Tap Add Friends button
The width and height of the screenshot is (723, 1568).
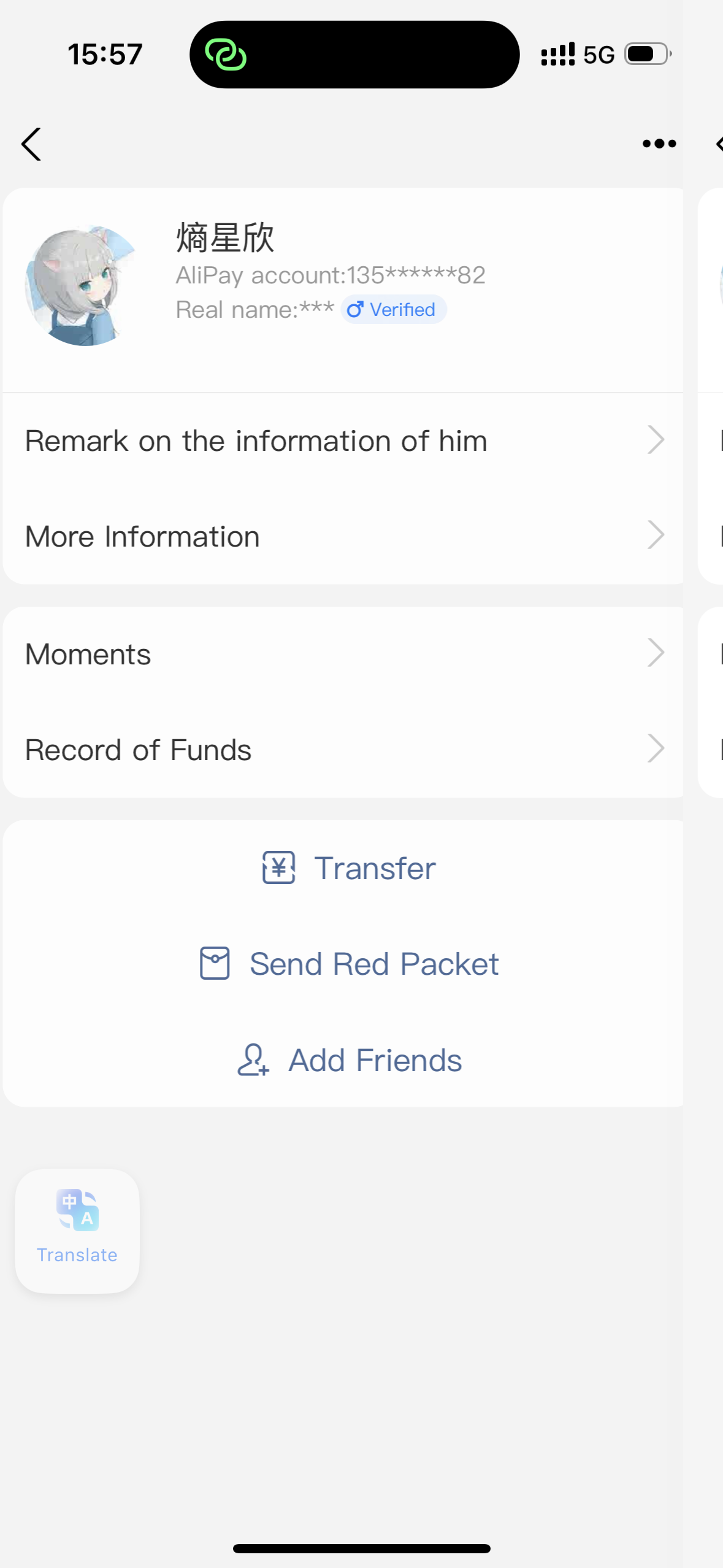350,1060
